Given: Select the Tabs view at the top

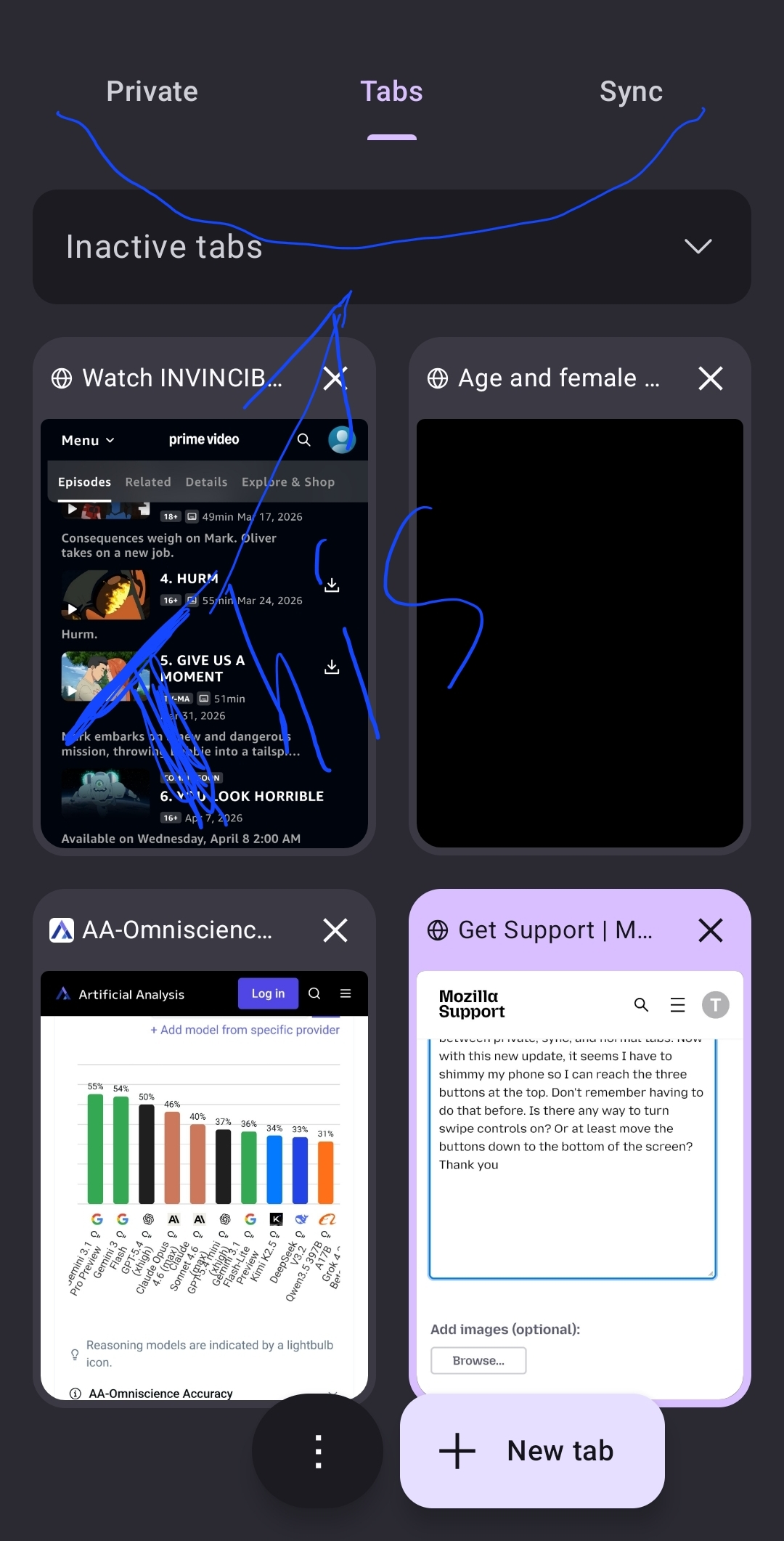Looking at the screenshot, I should (391, 92).
